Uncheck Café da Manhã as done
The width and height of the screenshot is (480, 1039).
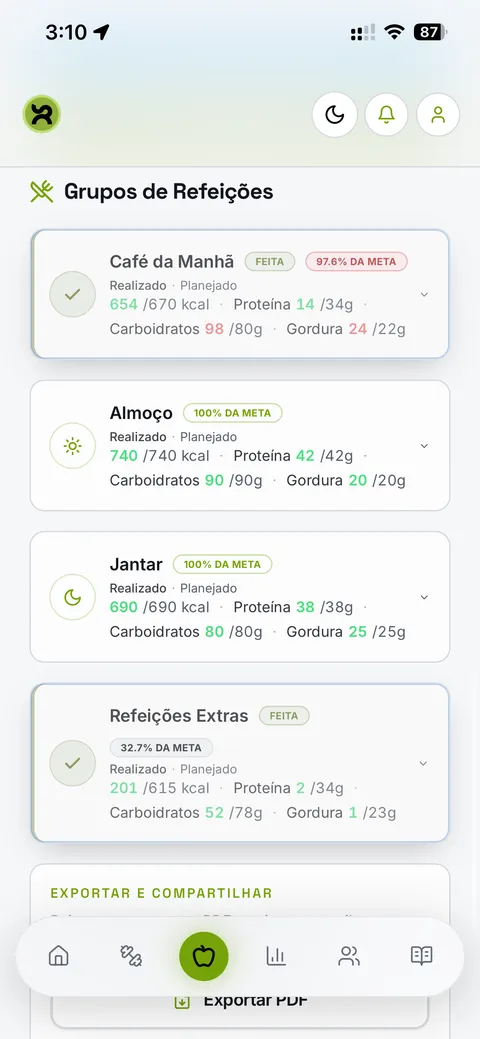(73, 294)
